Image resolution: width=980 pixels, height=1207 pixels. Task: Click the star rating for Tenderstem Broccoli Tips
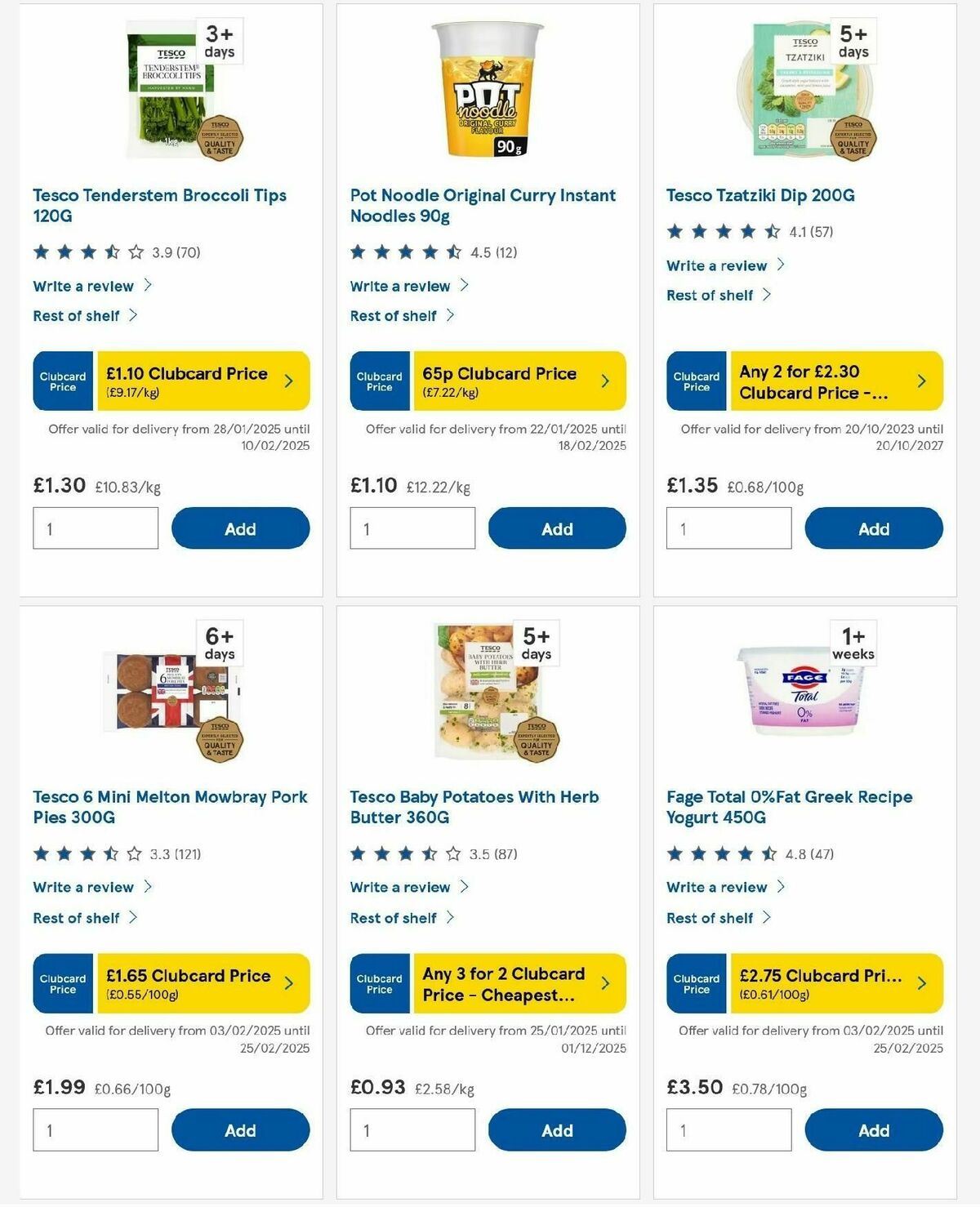[x=84, y=252]
